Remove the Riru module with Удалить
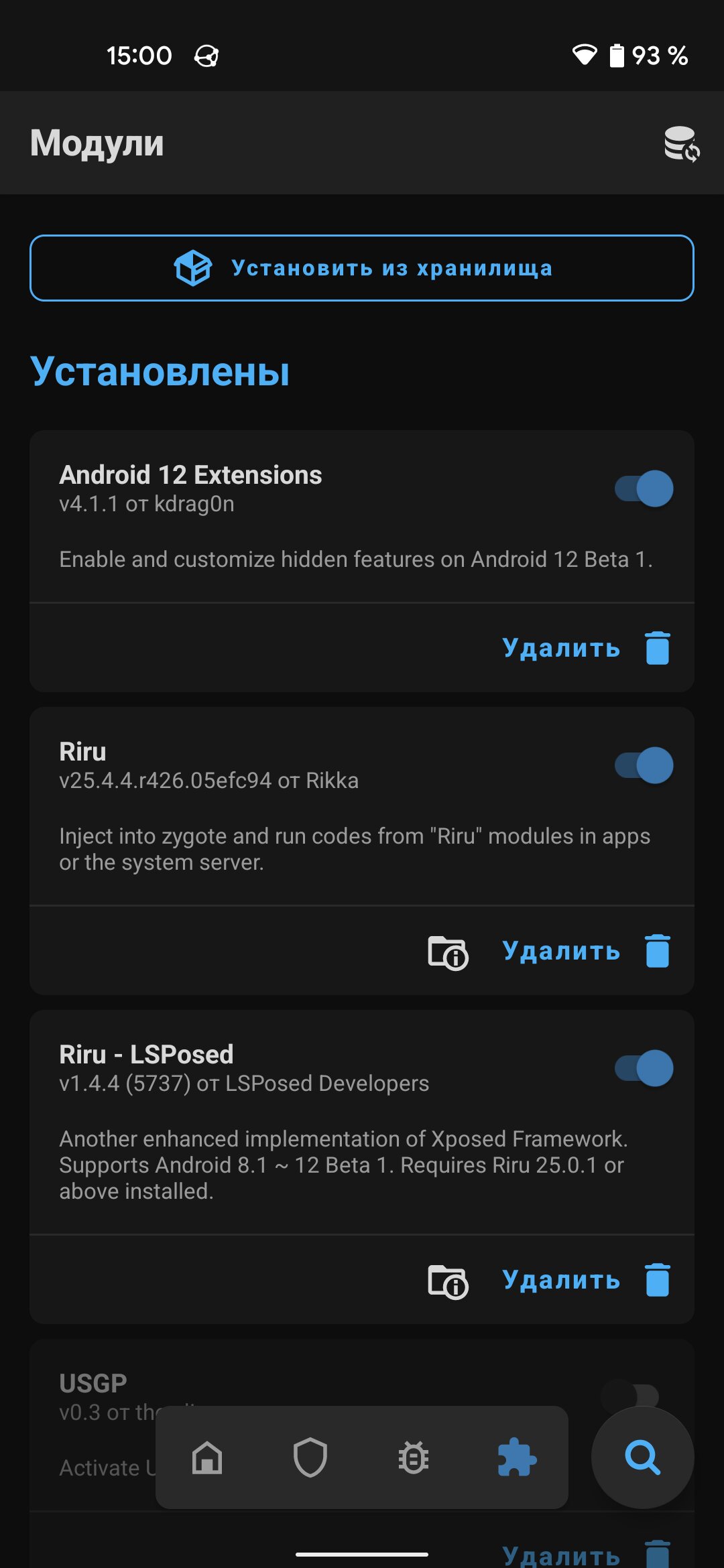 [x=586, y=951]
